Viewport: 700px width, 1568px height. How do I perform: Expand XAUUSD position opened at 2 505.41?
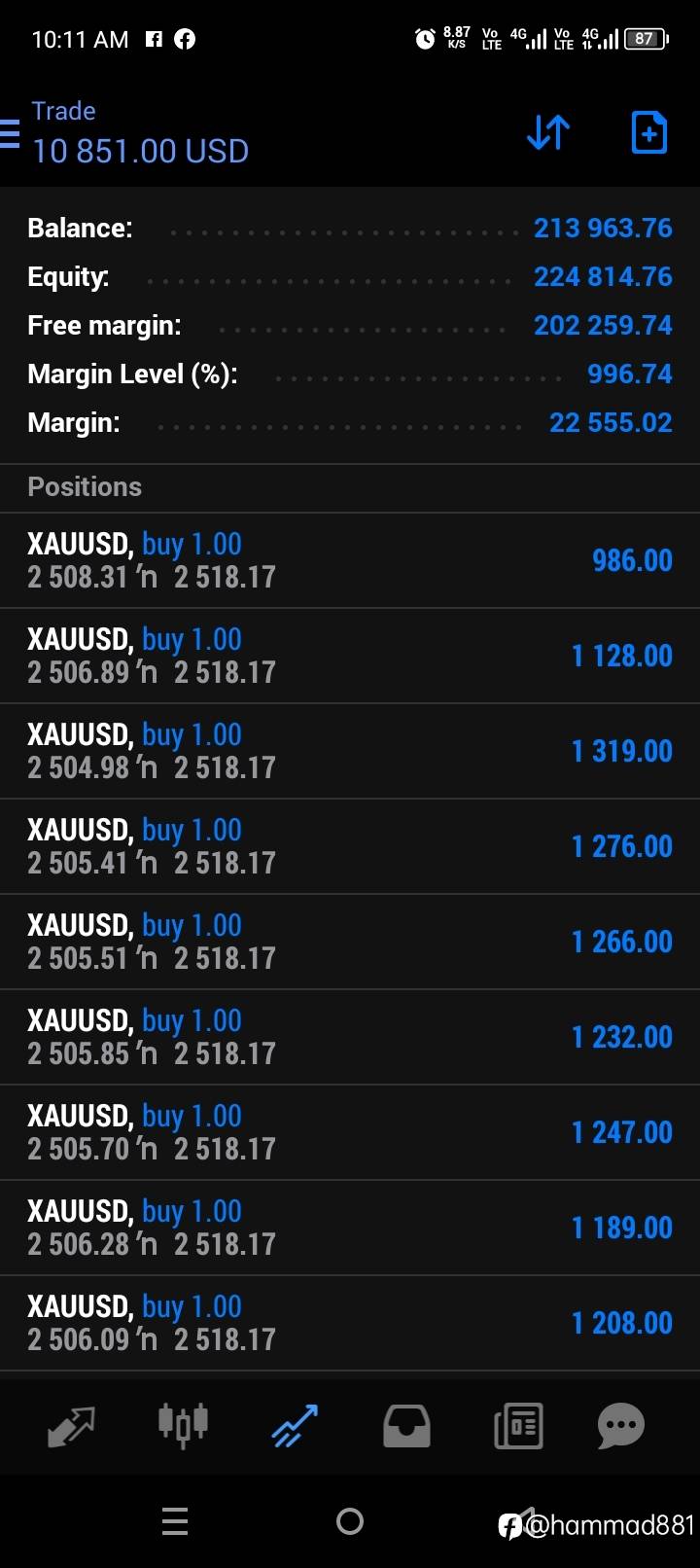[x=350, y=846]
